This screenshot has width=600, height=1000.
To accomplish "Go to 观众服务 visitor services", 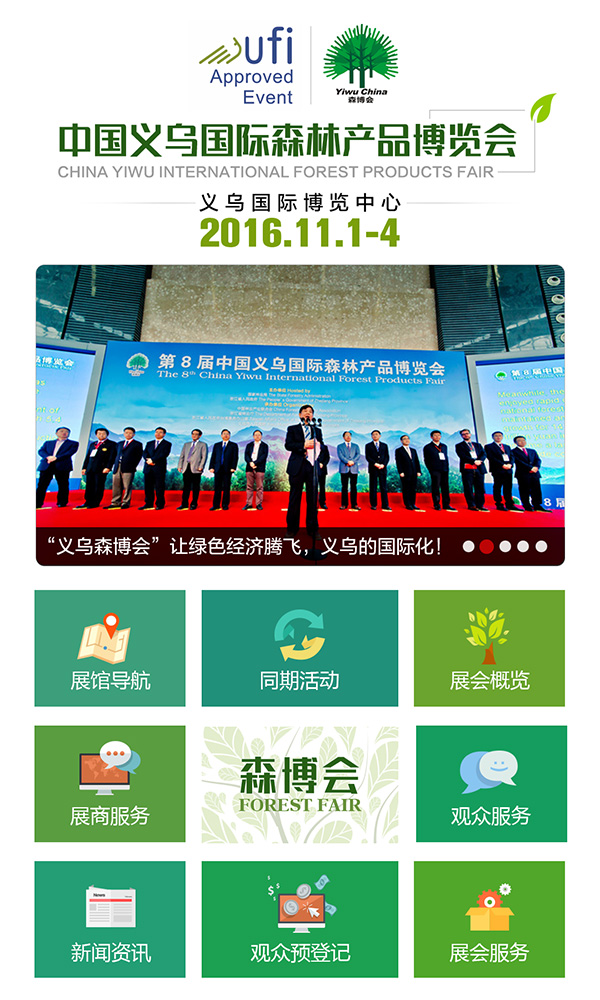I will click(x=490, y=784).
